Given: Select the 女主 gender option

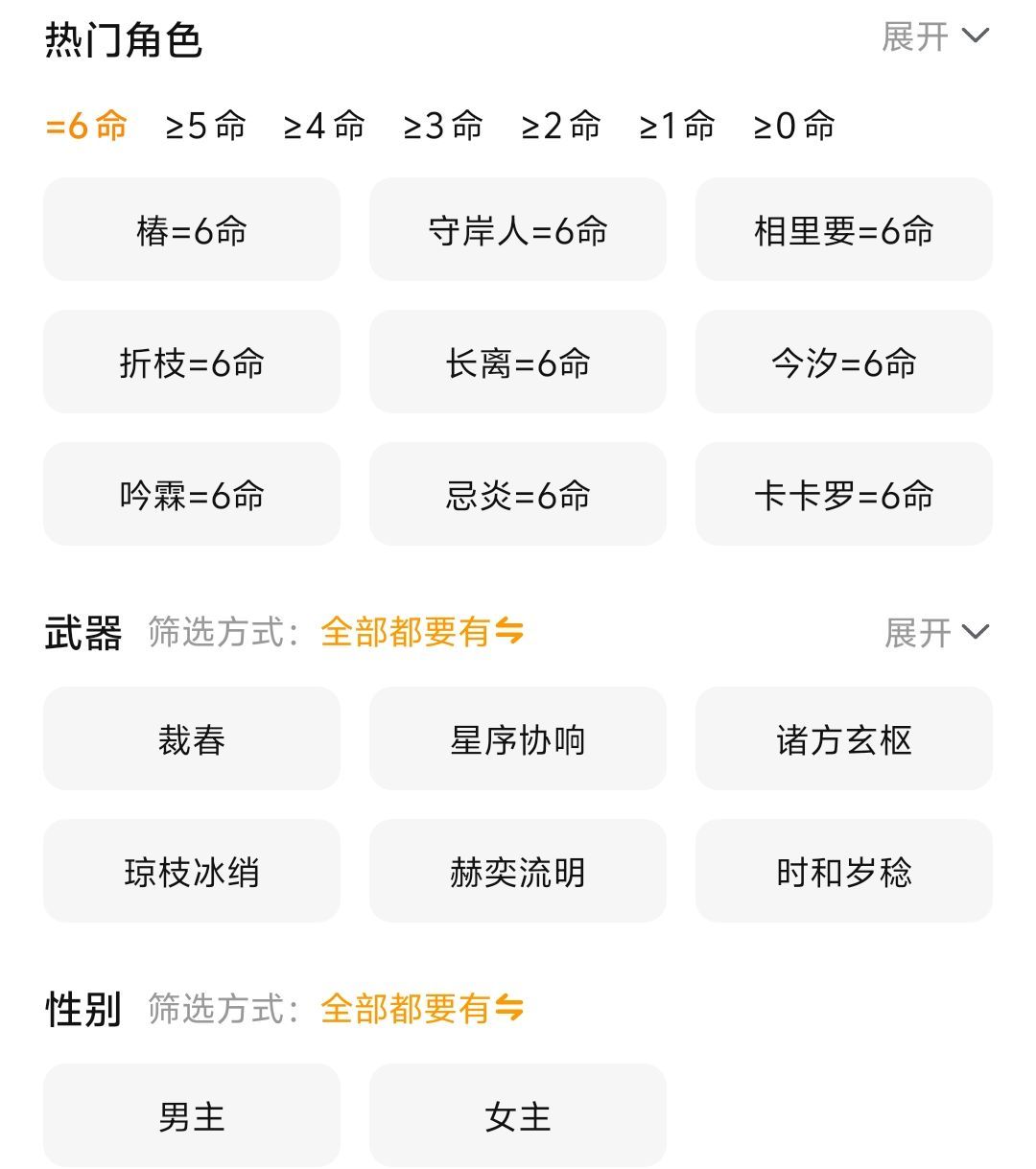Looking at the screenshot, I should tap(518, 1116).
